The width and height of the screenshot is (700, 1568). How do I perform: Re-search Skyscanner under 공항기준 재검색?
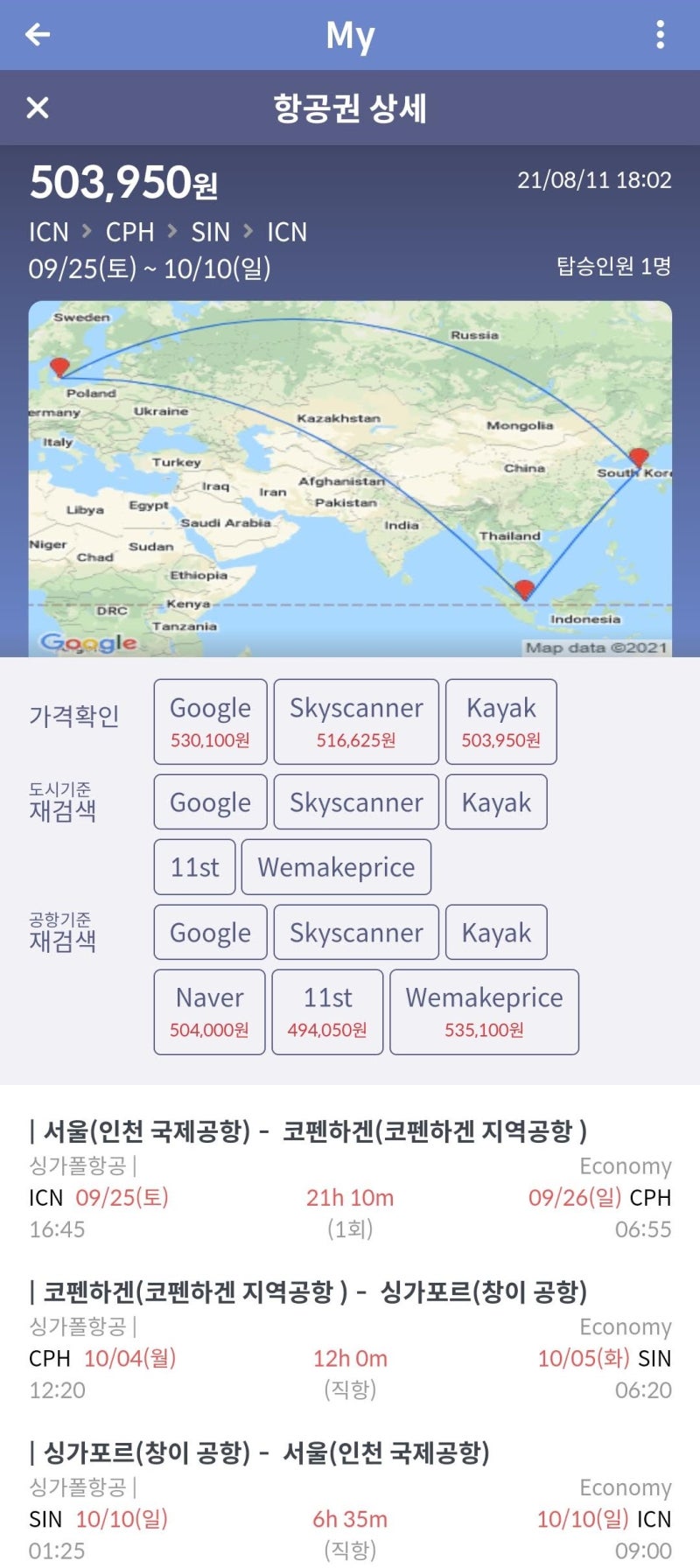(x=355, y=932)
